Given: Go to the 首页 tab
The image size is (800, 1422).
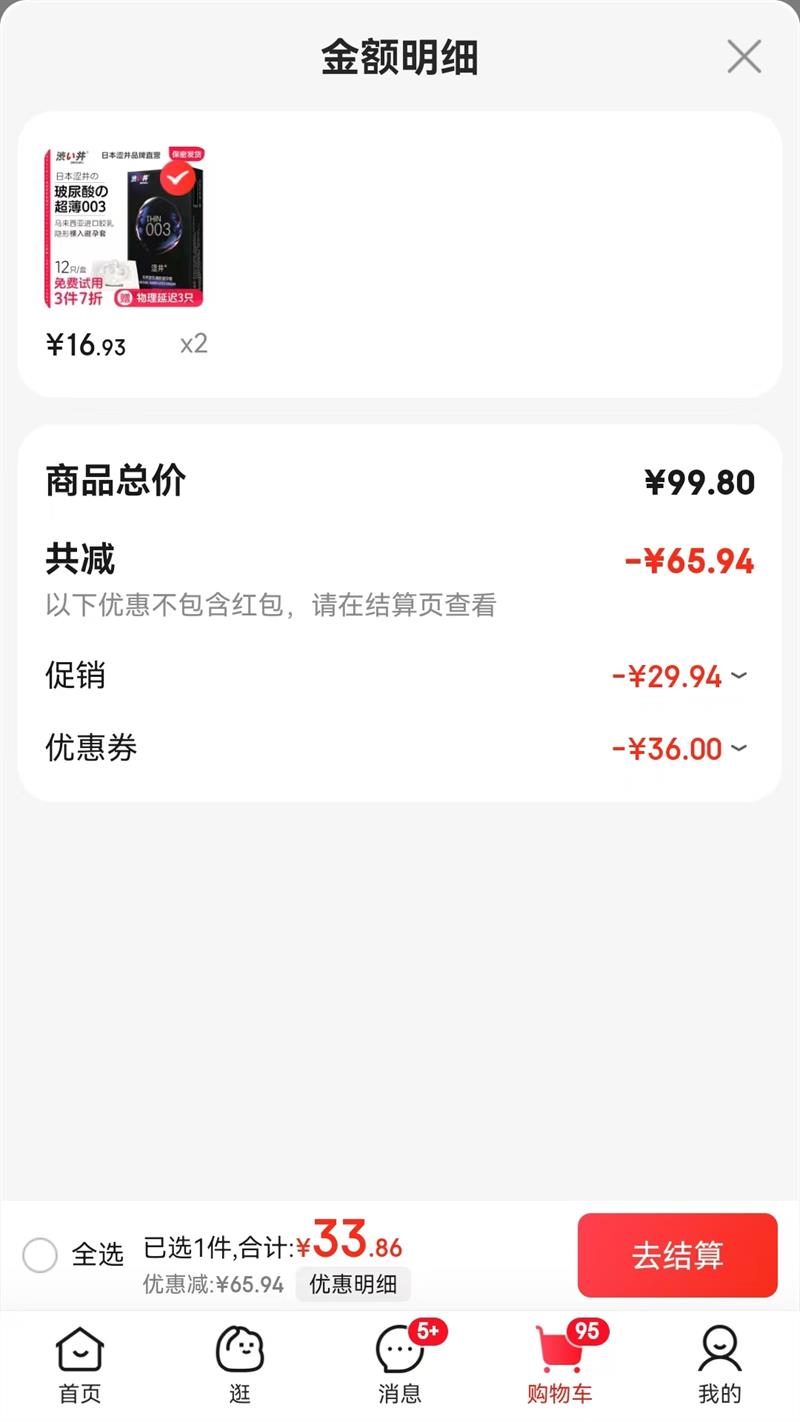Looking at the screenshot, I should 79,1364.
